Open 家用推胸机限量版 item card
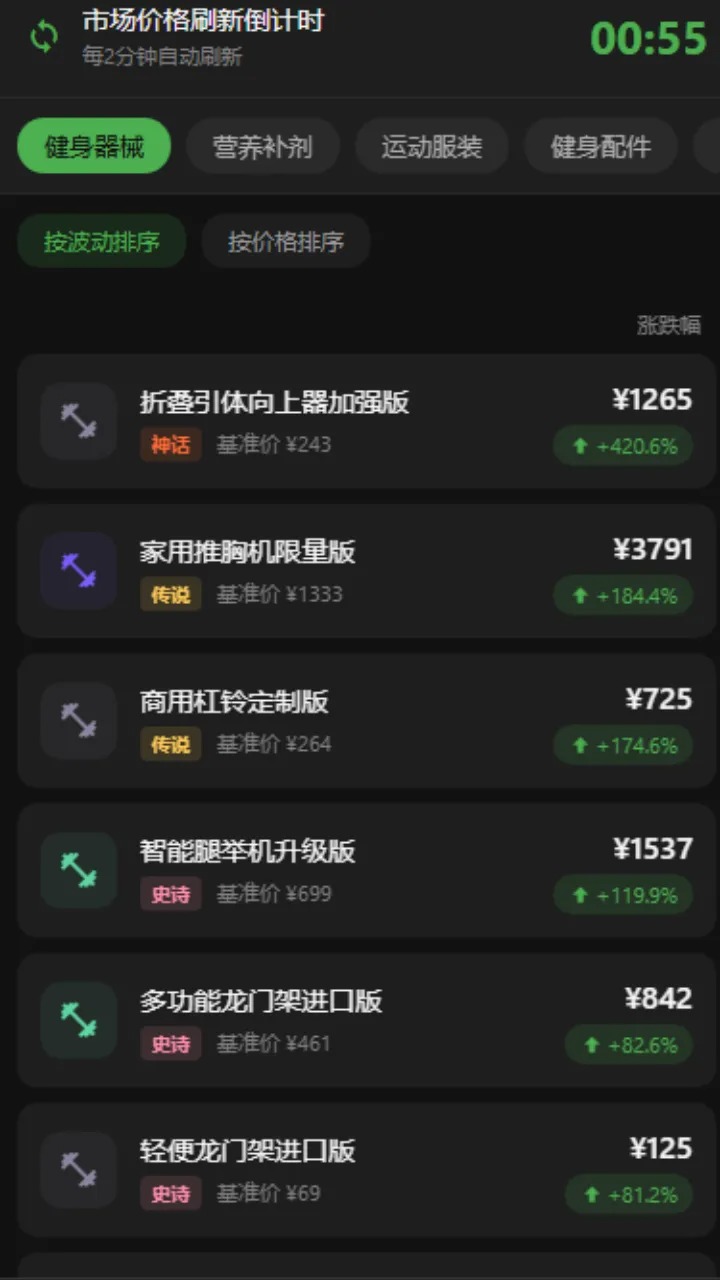 tap(366, 571)
